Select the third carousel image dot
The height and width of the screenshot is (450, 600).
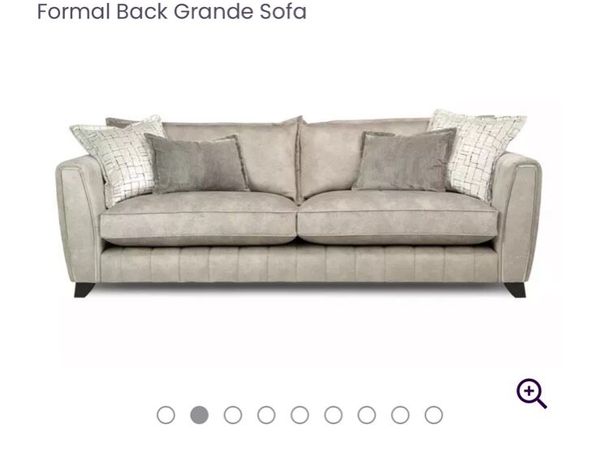[x=233, y=415]
